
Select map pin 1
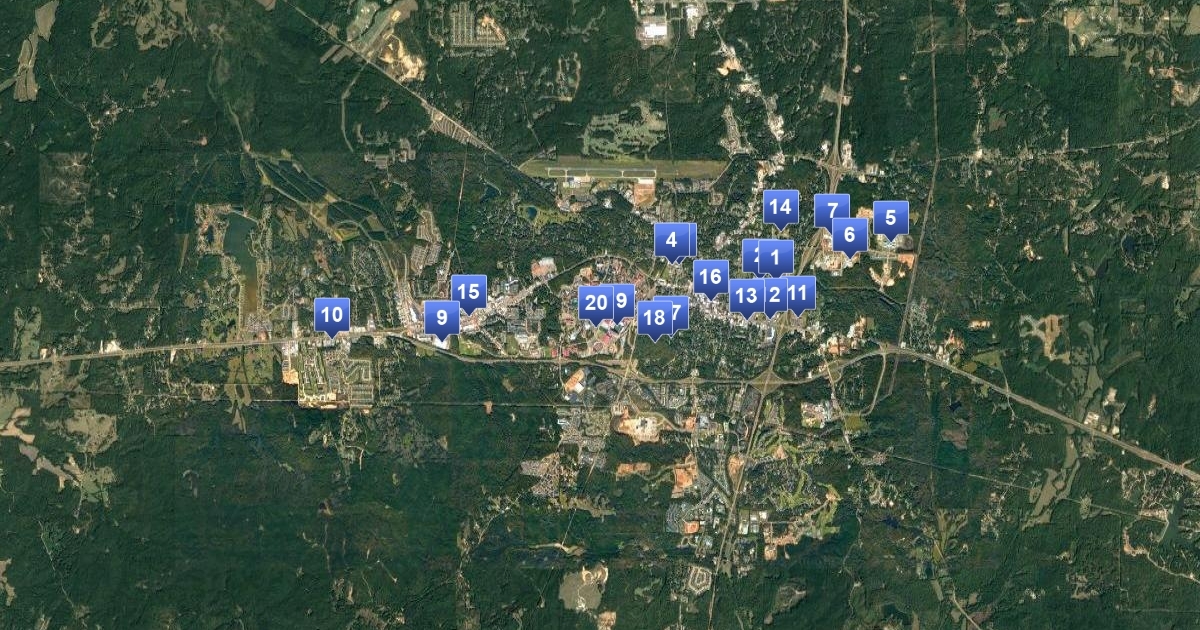776,256
